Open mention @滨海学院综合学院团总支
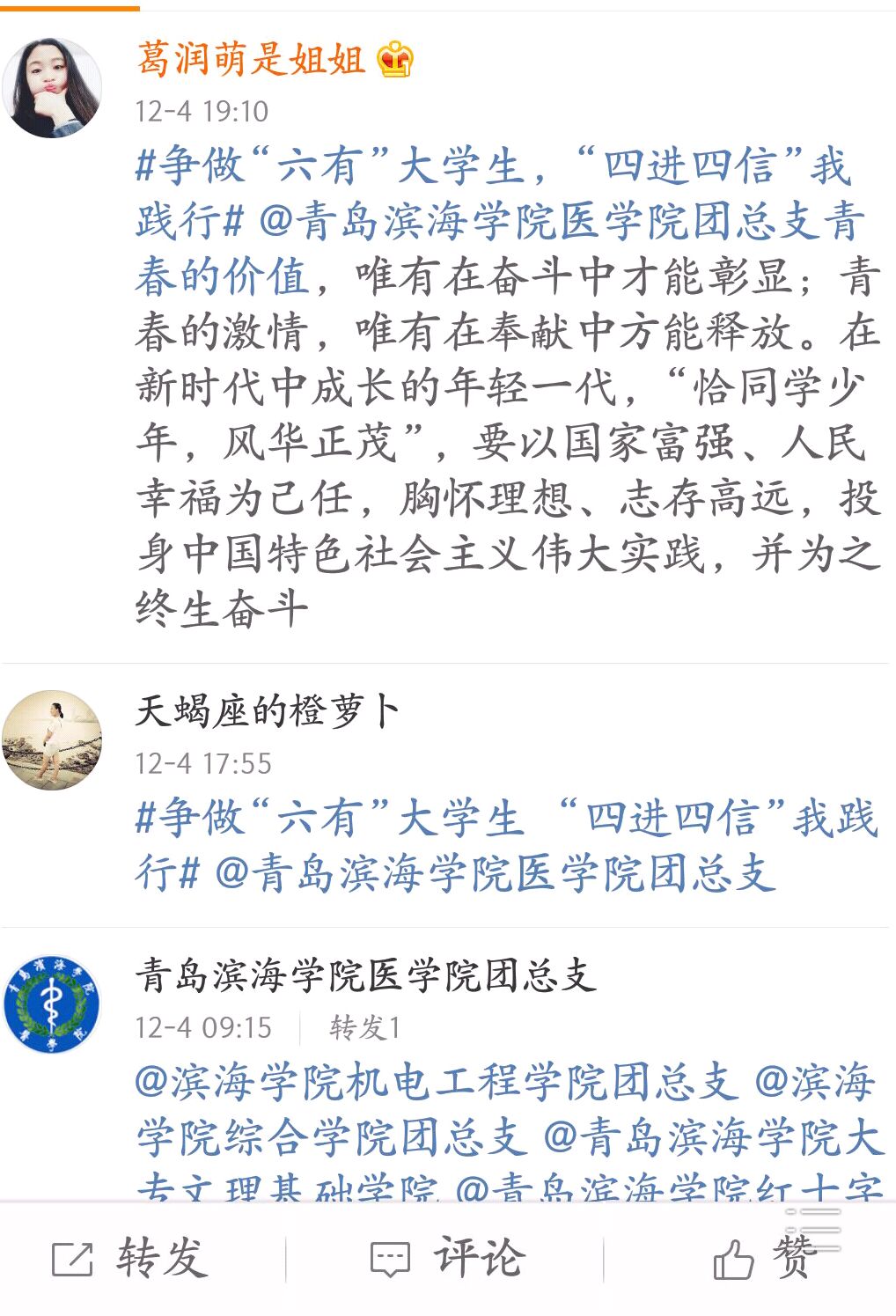Screen dimensions: 896x1316 click(x=332, y=1138)
